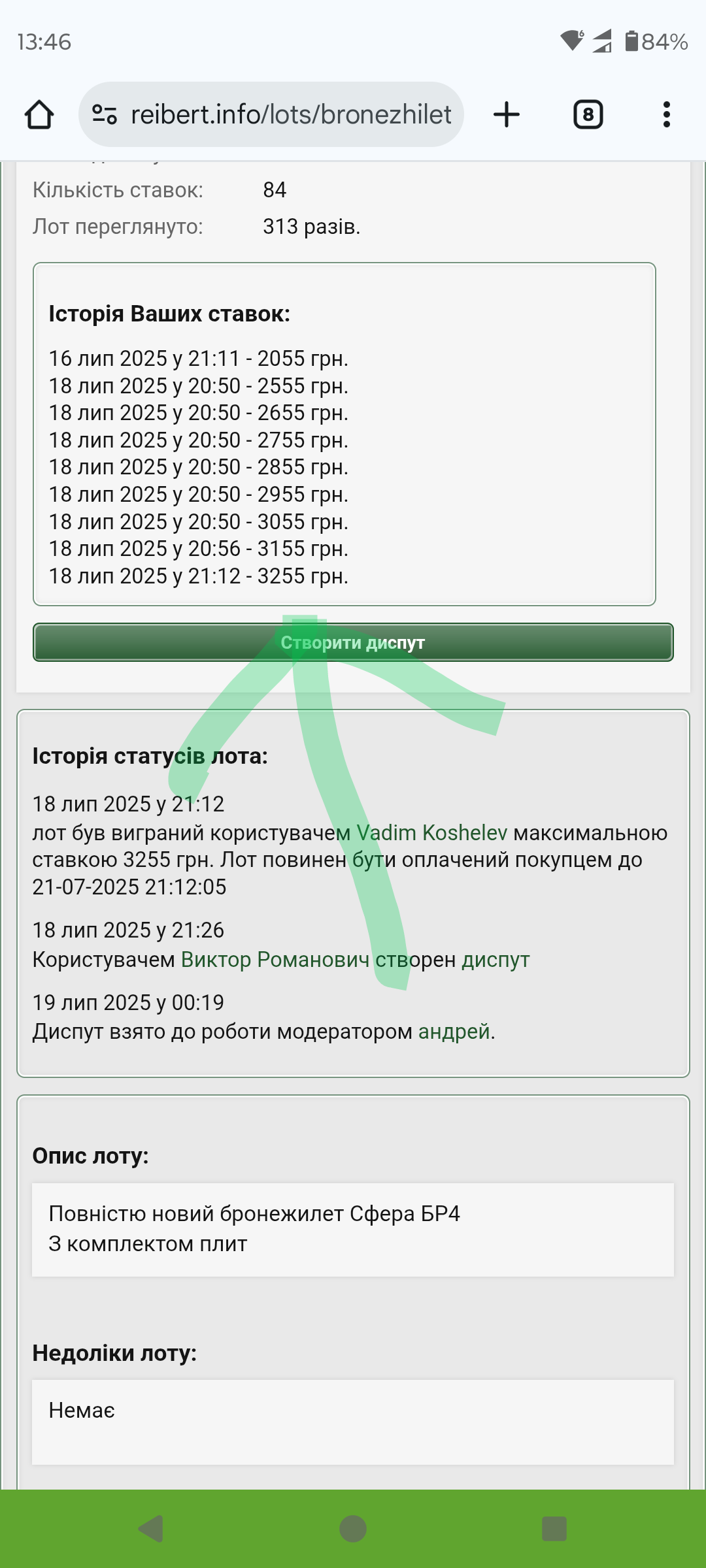Open the browser overflow menu
706x1568 pixels.
point(667,114)
